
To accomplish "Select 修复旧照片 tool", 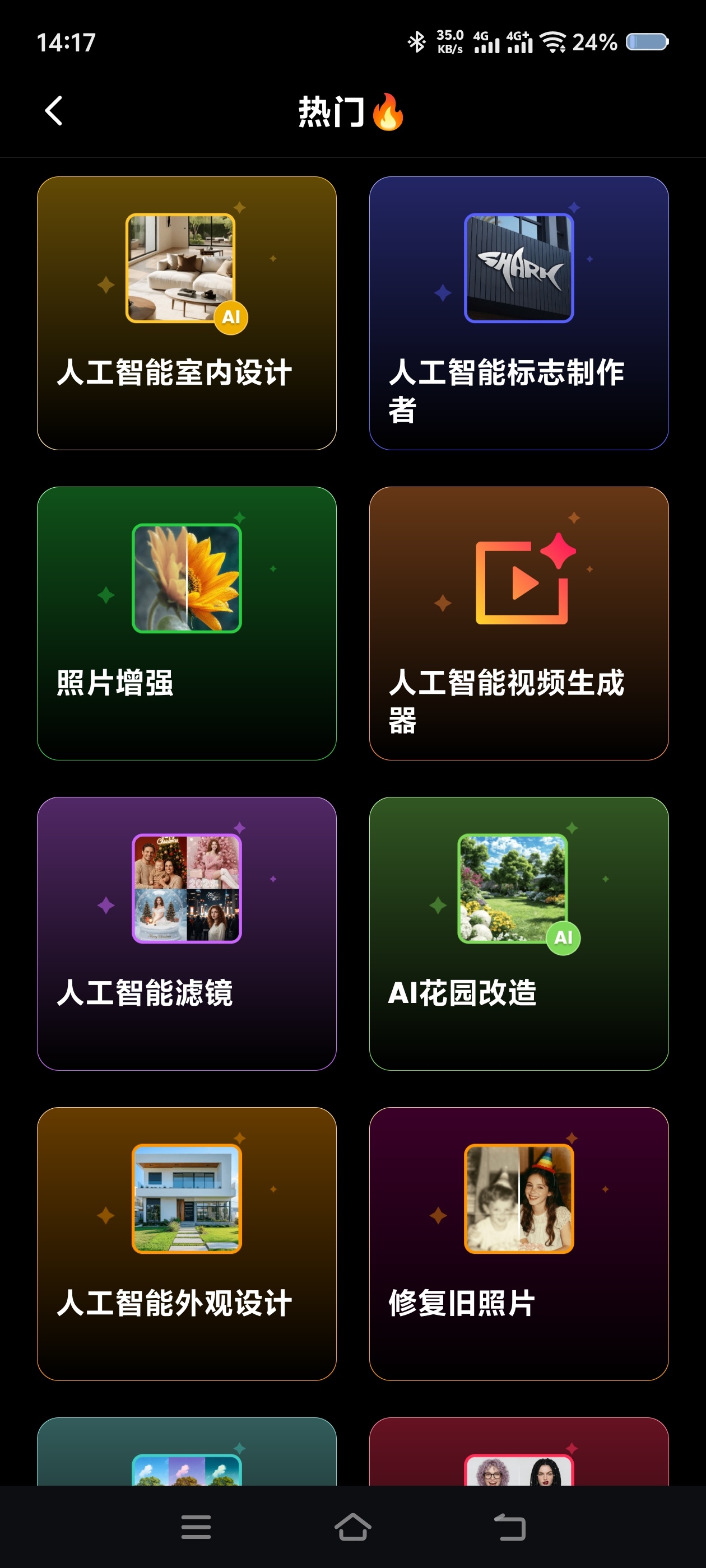I will [518, 1244].
